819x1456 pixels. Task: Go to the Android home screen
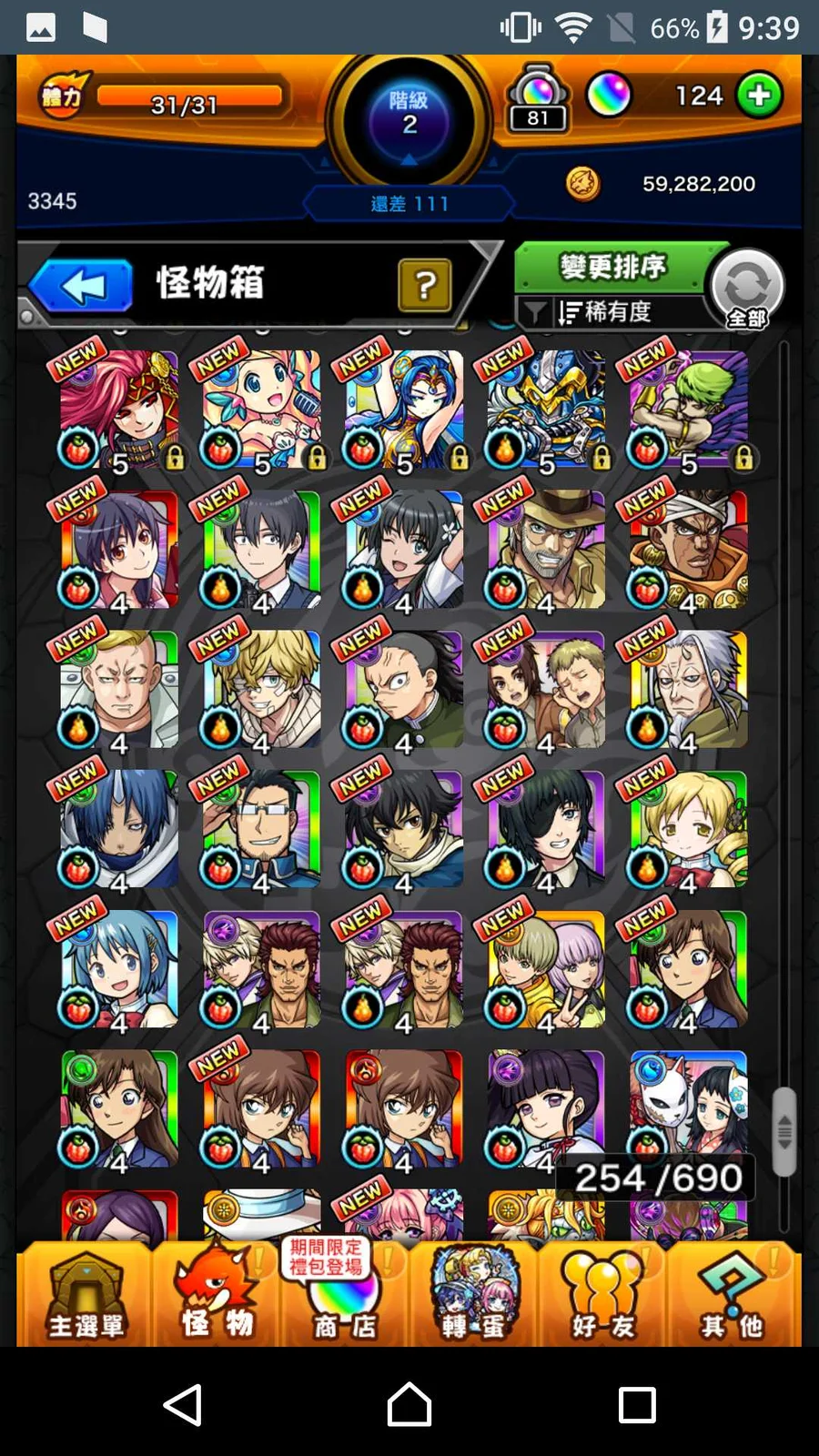(409, 1404)
